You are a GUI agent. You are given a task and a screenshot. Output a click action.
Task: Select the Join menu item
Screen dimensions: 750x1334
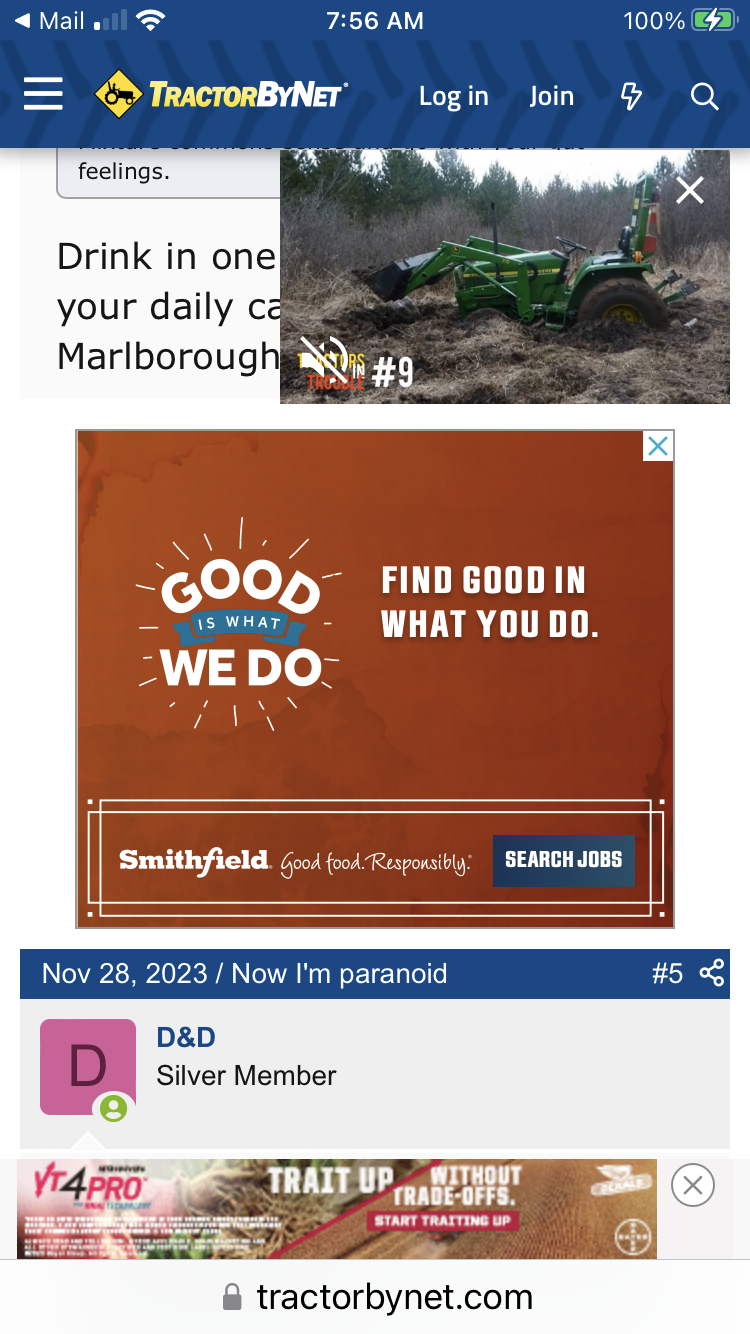551,96
